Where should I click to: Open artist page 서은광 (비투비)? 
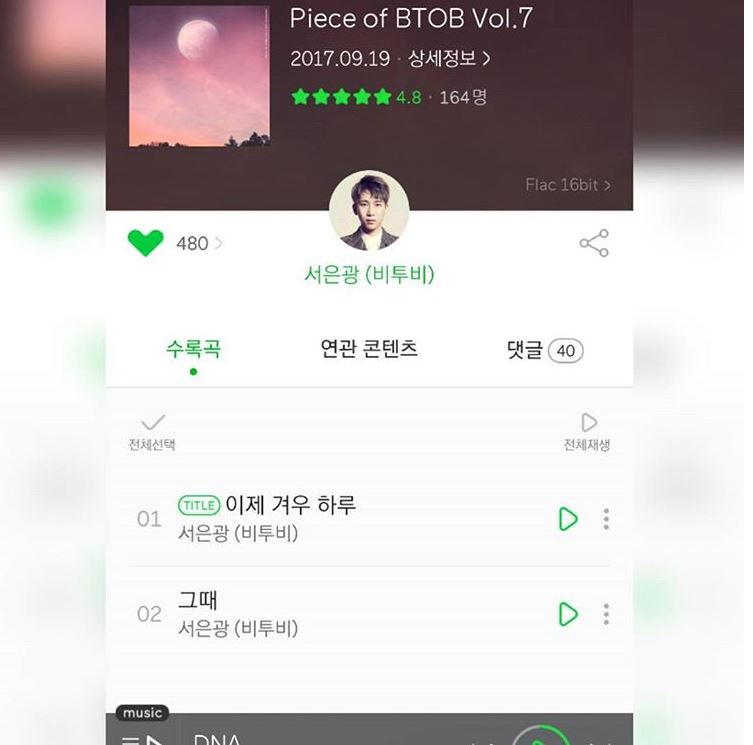coord(369,274)
